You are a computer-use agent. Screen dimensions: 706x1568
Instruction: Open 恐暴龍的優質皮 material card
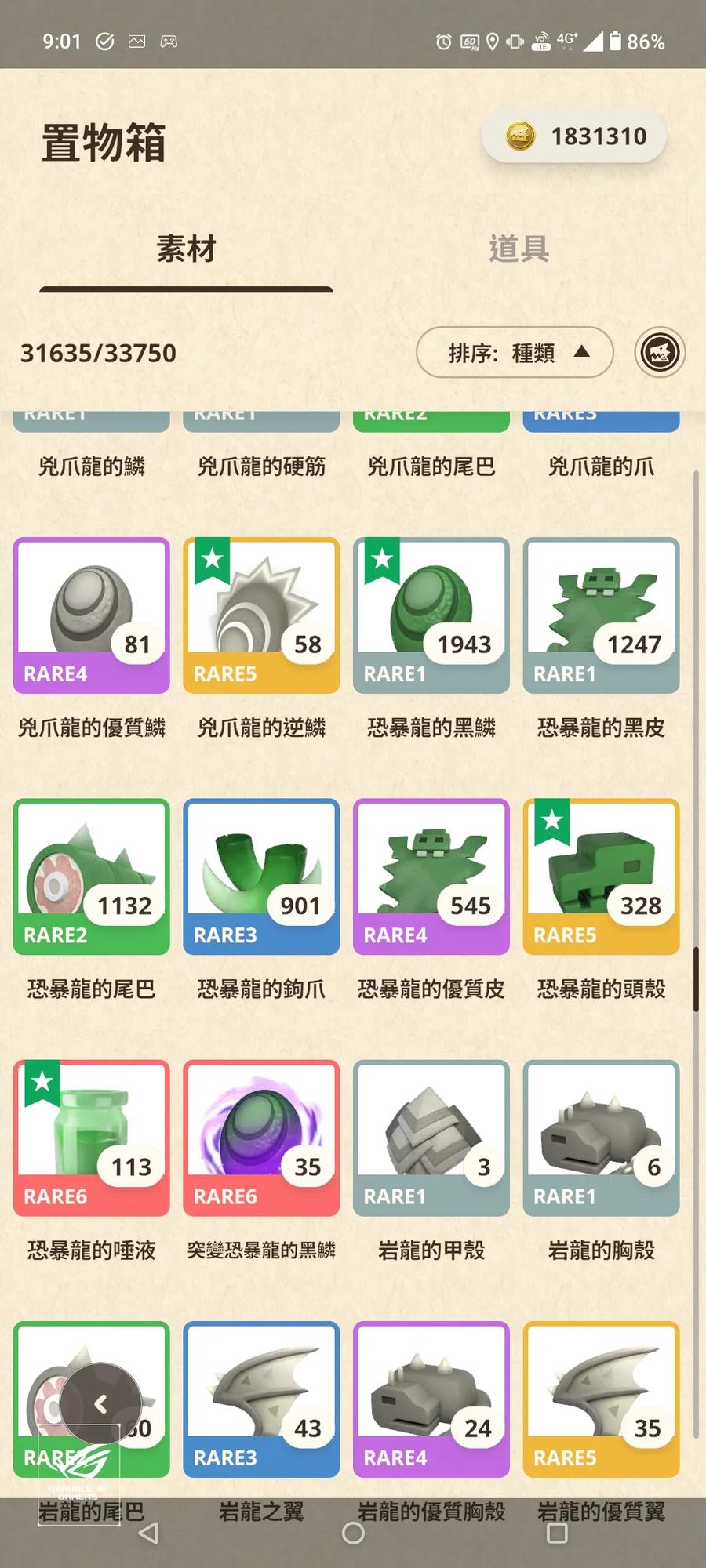431,877
